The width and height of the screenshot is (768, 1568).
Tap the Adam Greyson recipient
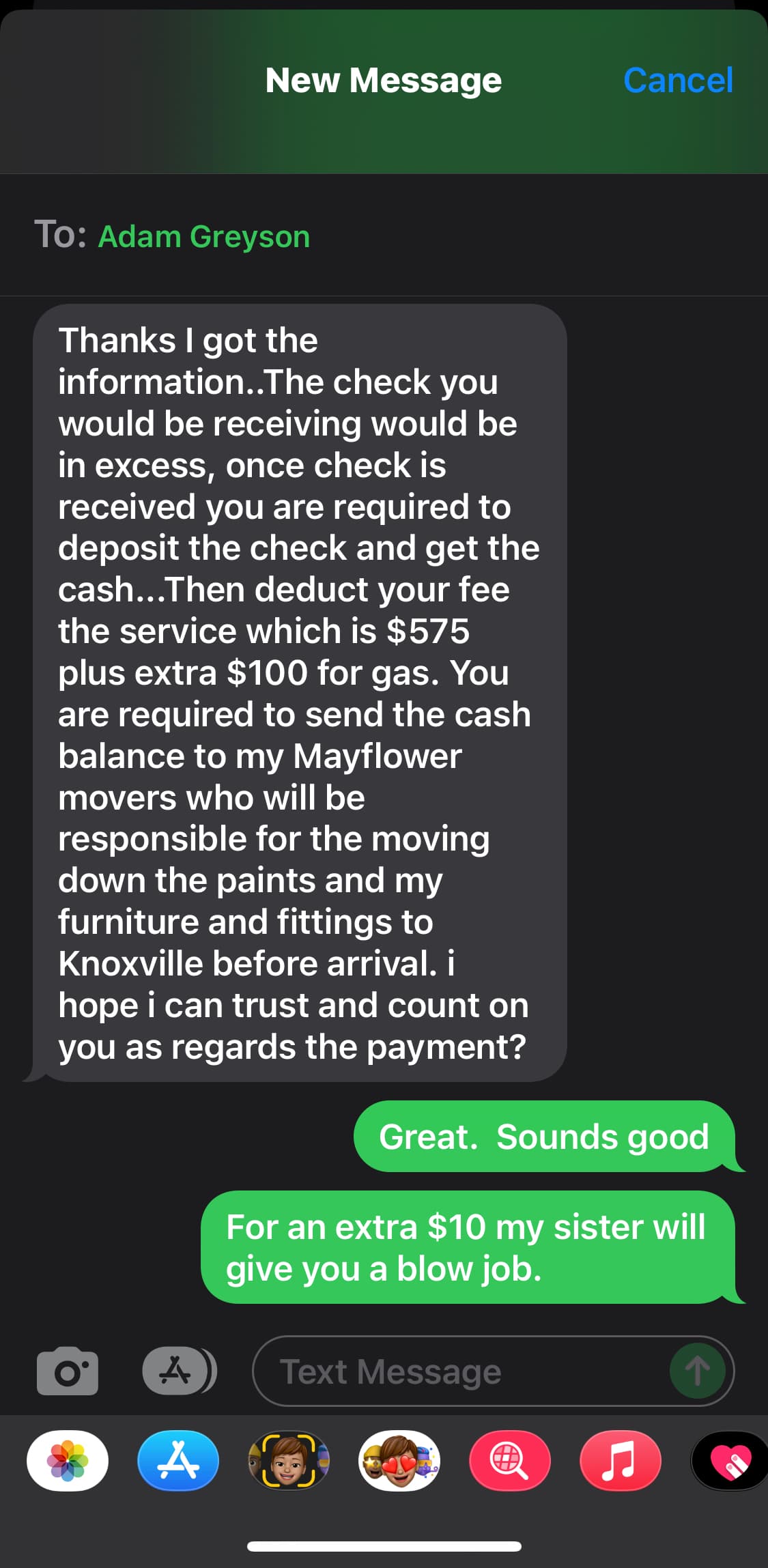pyautogui.click(x=204, y=237)
